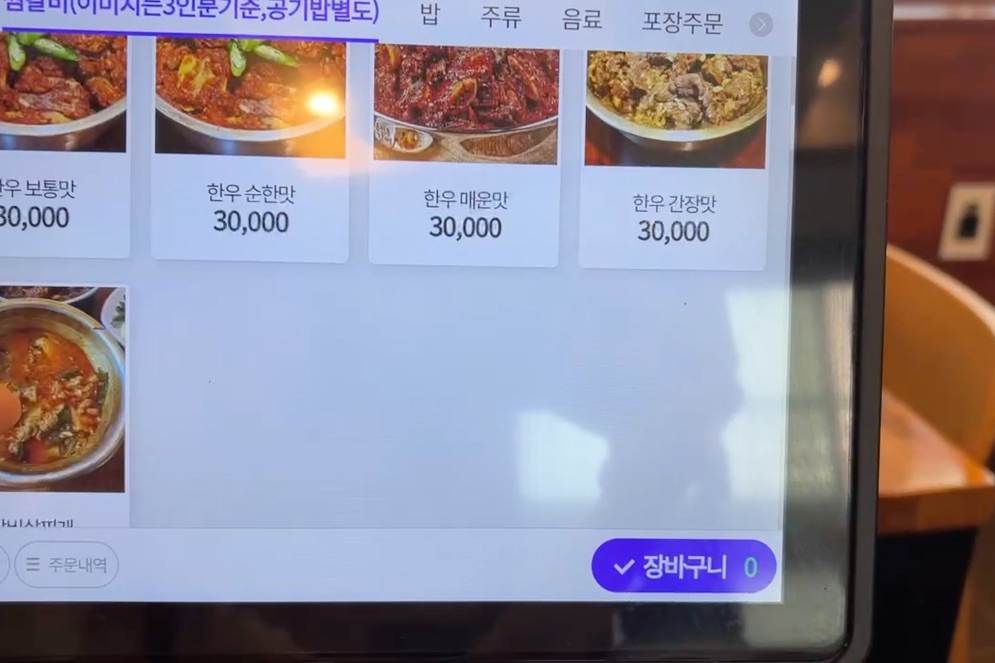The height and width of the screenshot is (663, 995).
Task: Select the 한우 순한맛 menu item
Action: coord(250,150)
